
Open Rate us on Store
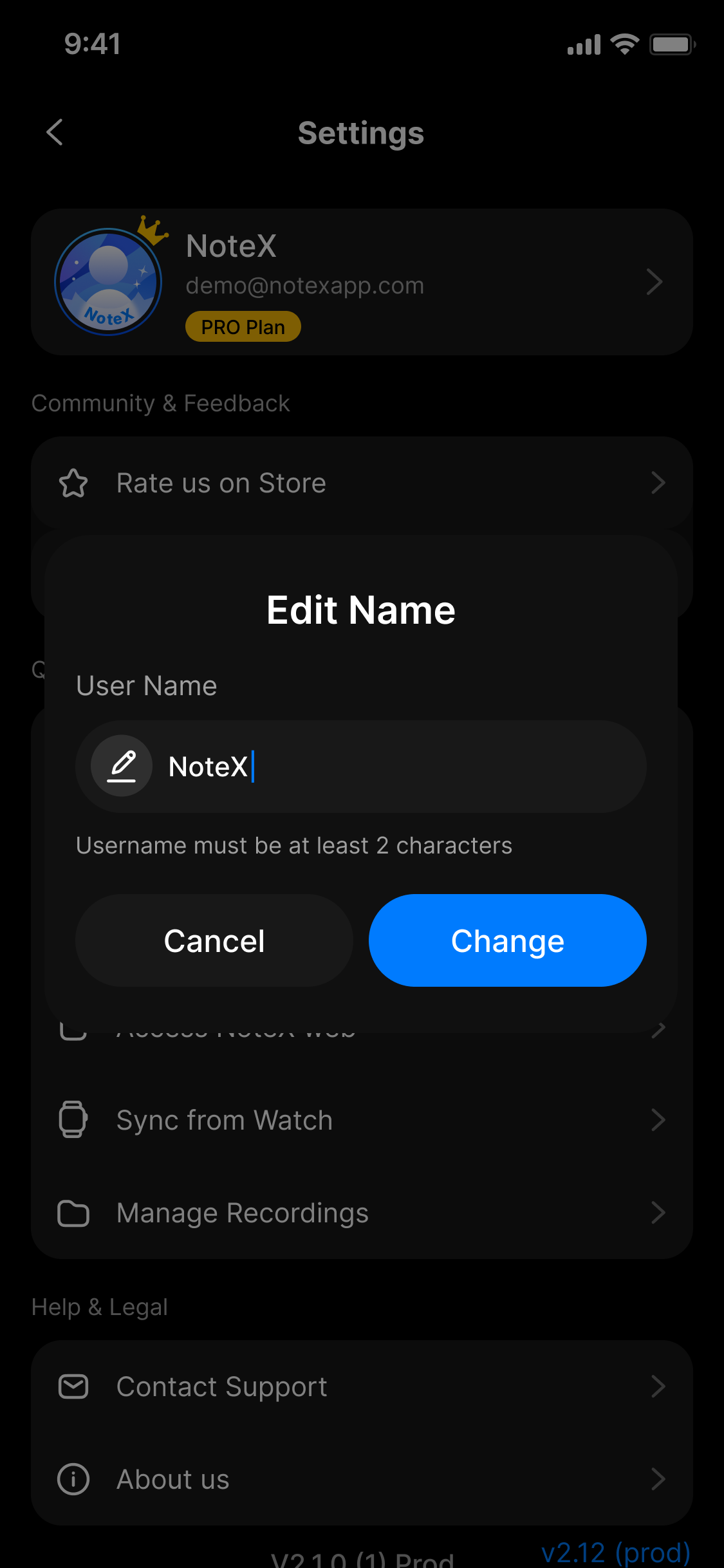tap(362, 483)
